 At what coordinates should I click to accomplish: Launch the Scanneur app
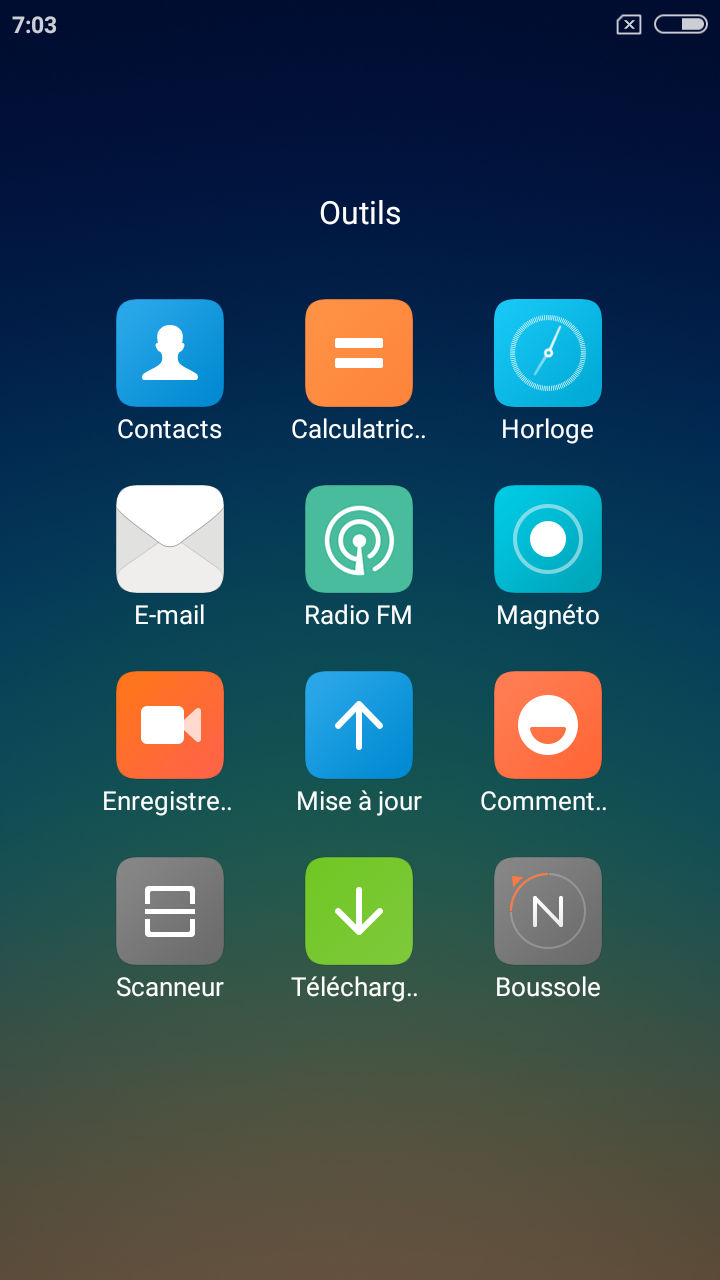[x=170, y=911]
